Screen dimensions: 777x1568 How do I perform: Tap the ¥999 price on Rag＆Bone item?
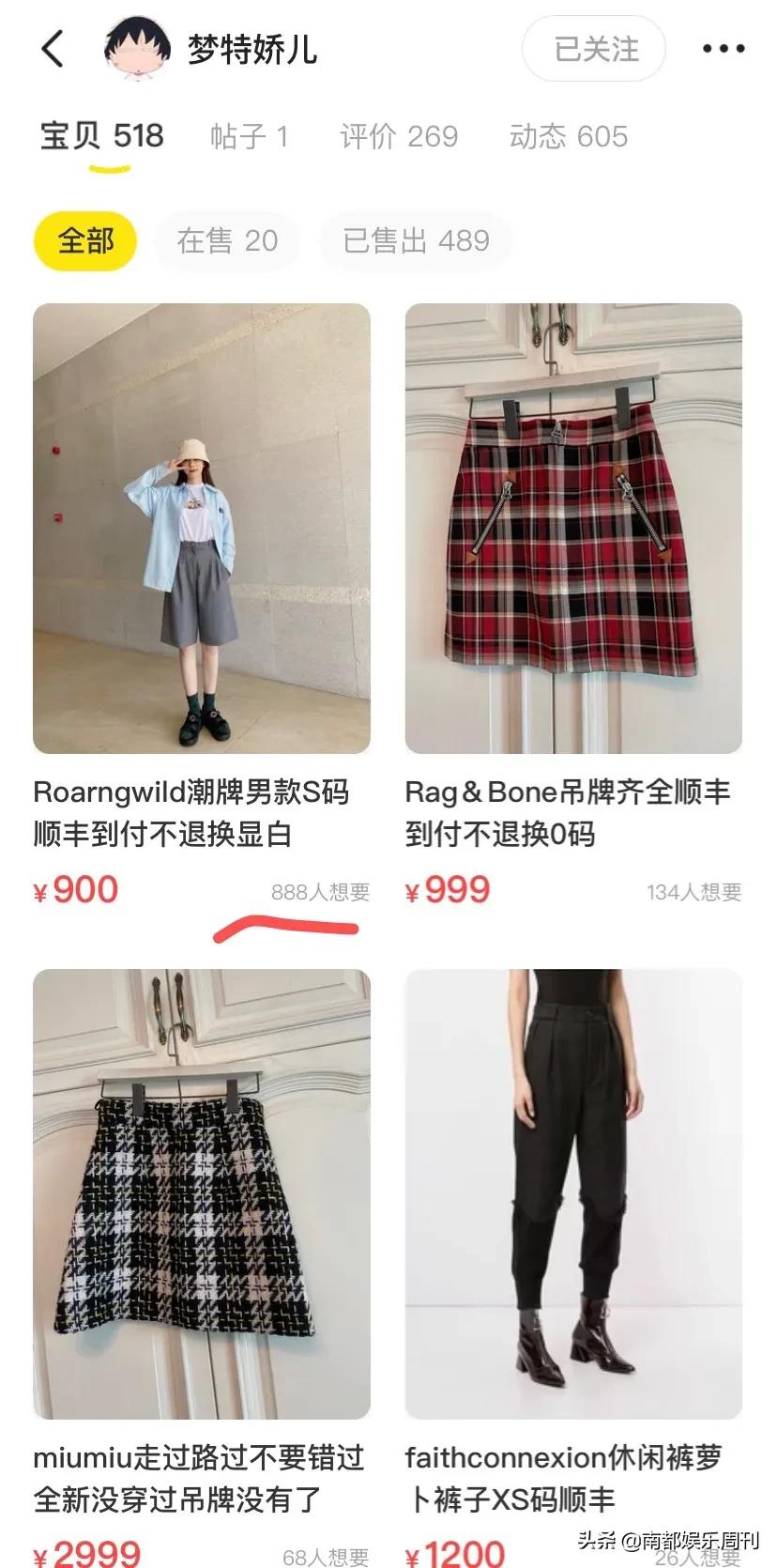tap(447, 888)
